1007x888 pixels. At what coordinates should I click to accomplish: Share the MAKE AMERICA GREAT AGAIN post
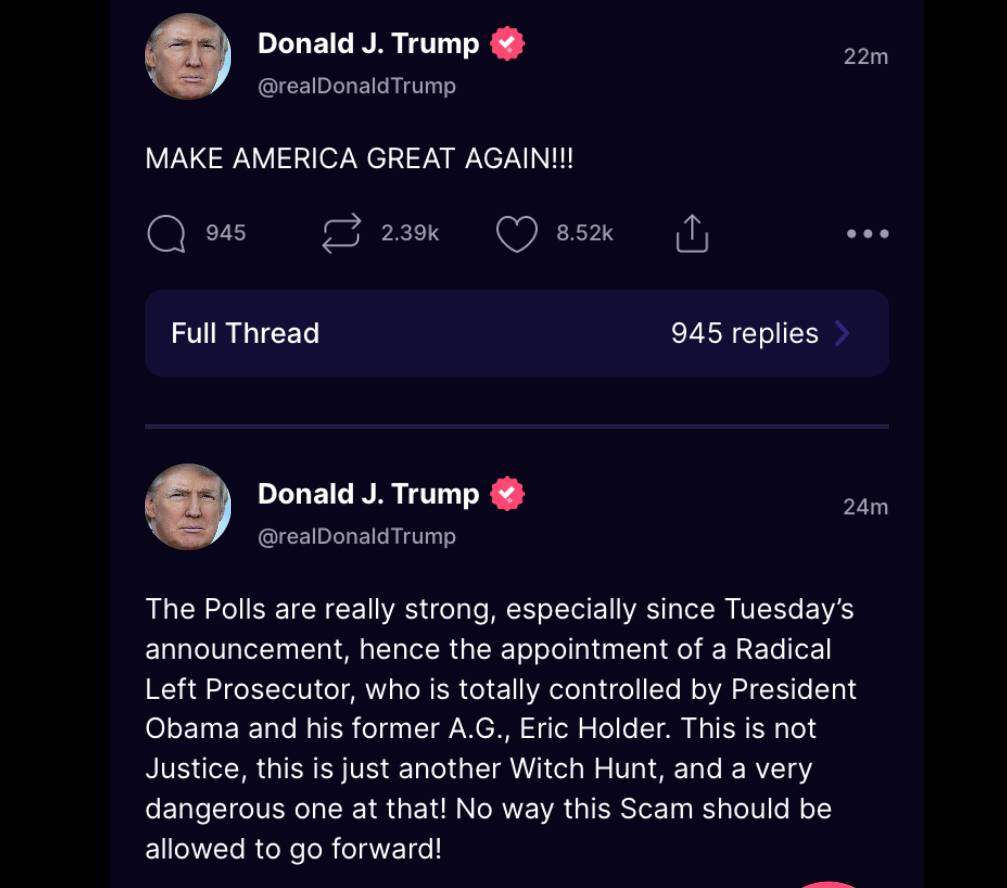pyautogui.click(x=692, y=234)
